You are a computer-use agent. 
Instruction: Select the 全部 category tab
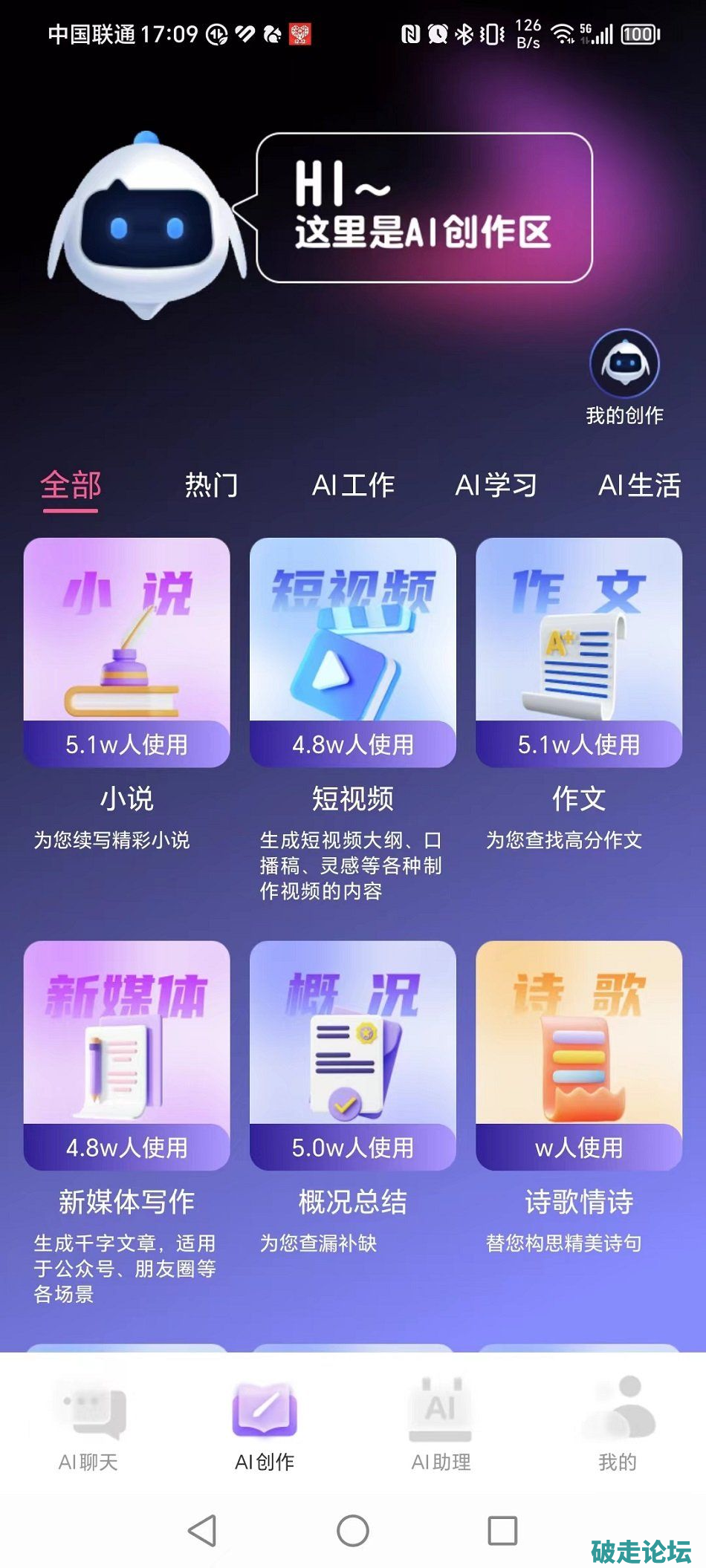[x=71, y=486]
